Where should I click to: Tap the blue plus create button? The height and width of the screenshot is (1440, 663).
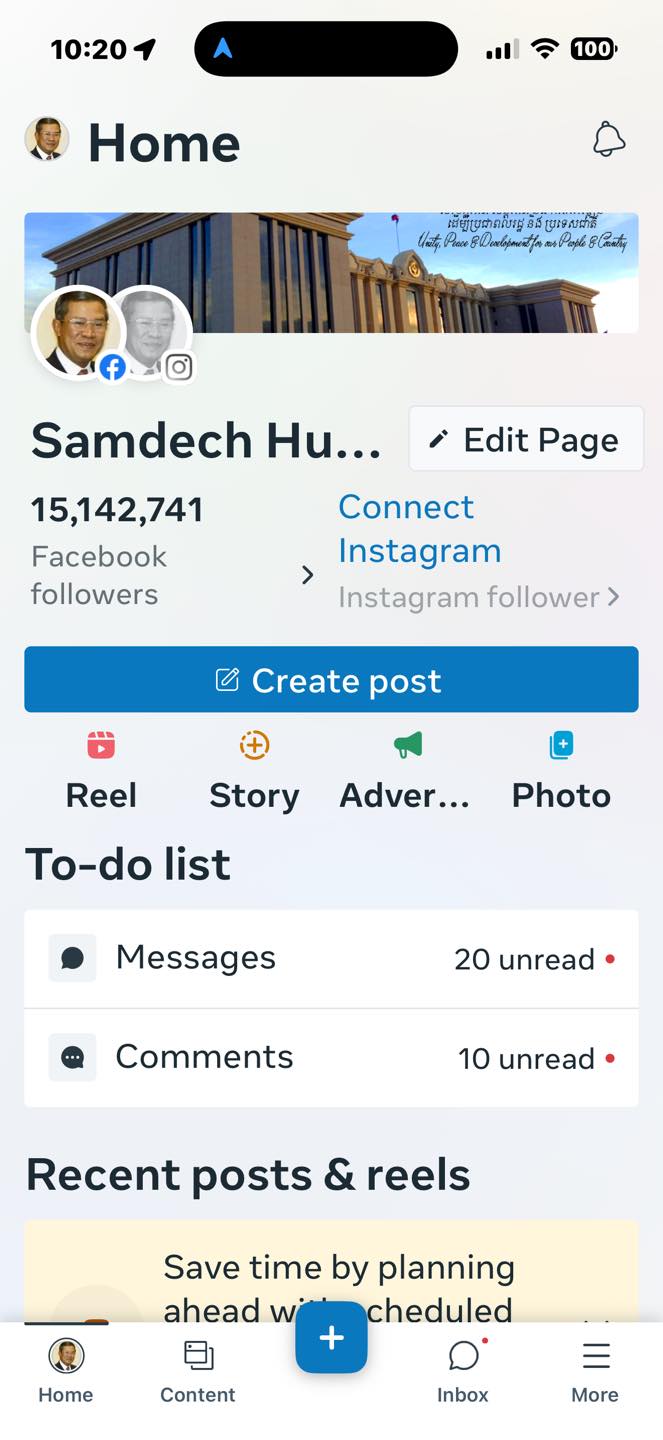tap(331, 1338)
